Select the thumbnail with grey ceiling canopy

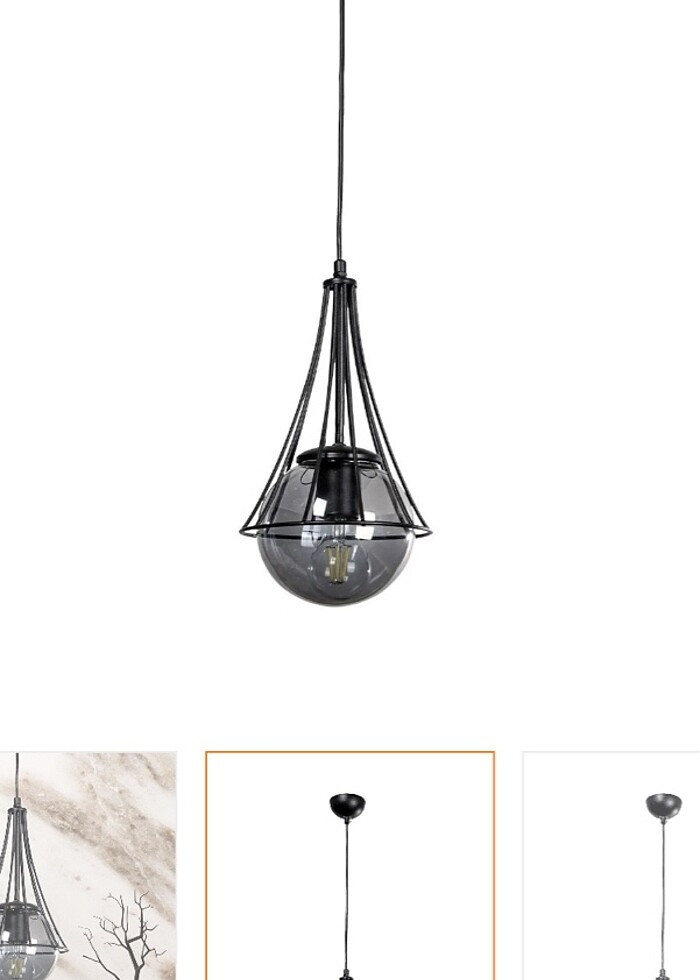(611, 865)
